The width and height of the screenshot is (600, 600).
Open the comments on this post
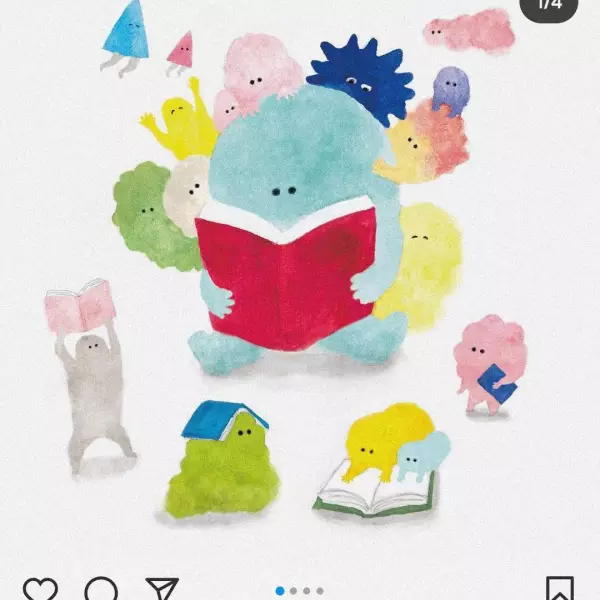[101, 590]
